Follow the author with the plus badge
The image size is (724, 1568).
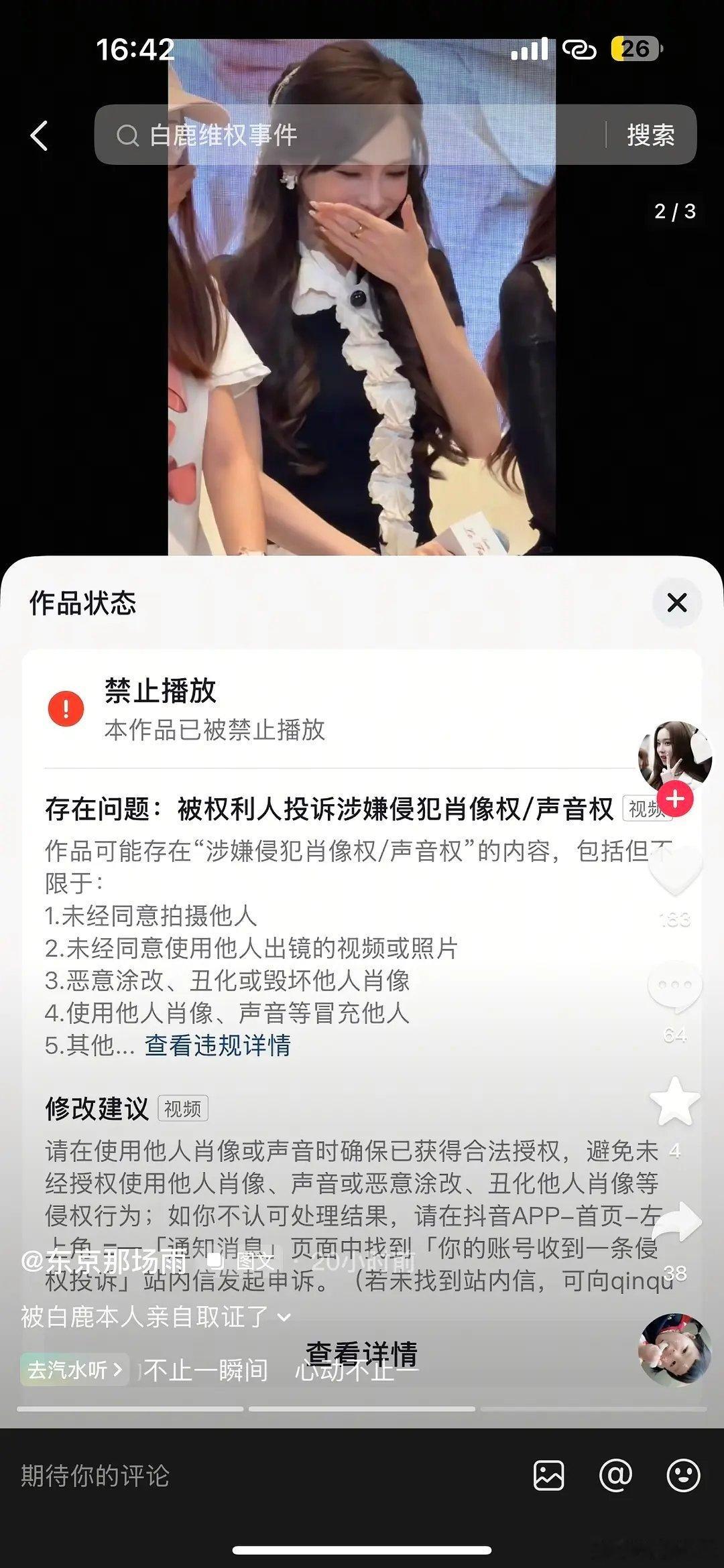675,799
